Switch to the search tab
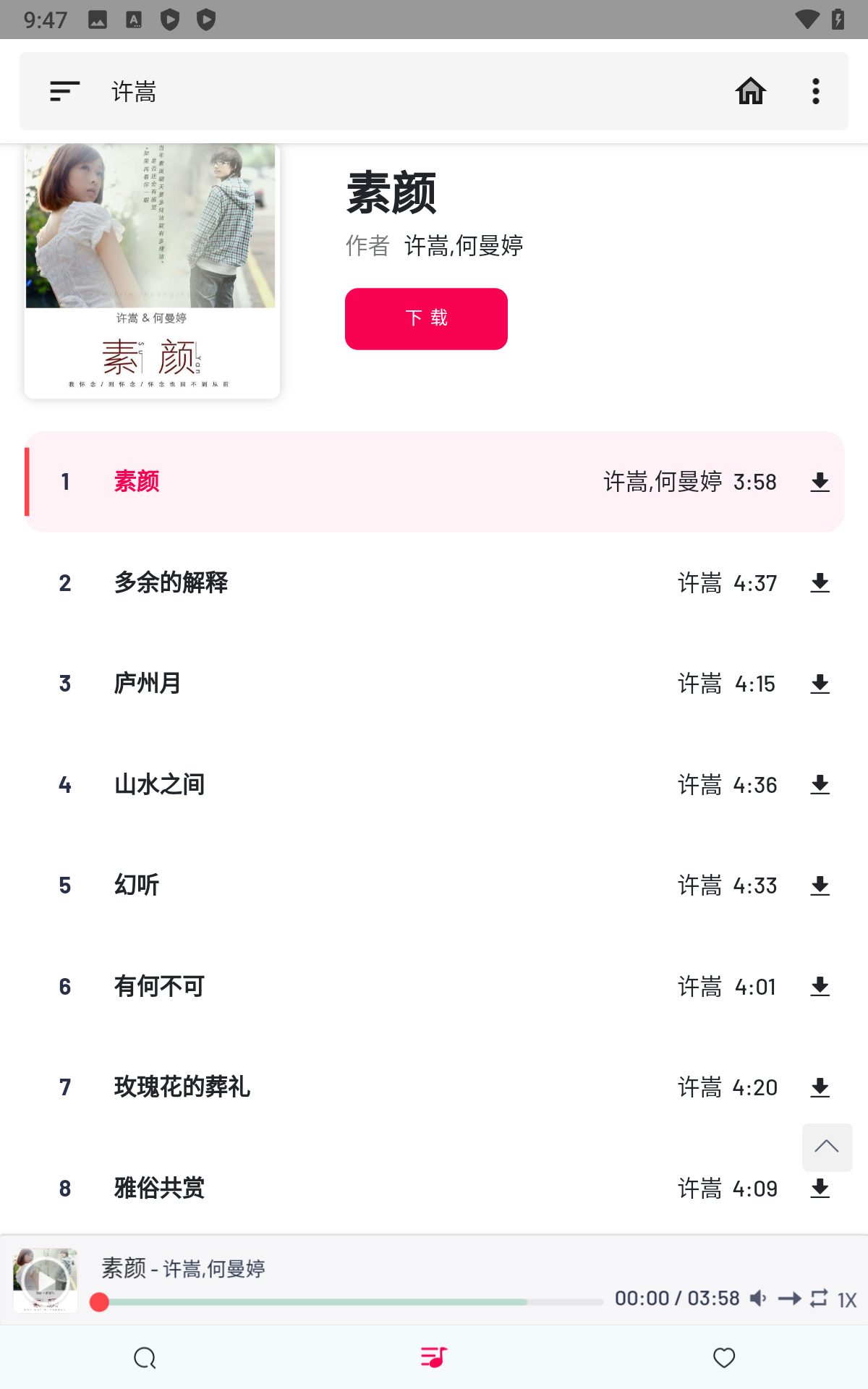The image size is (868, 1389). click(145, 1358)
